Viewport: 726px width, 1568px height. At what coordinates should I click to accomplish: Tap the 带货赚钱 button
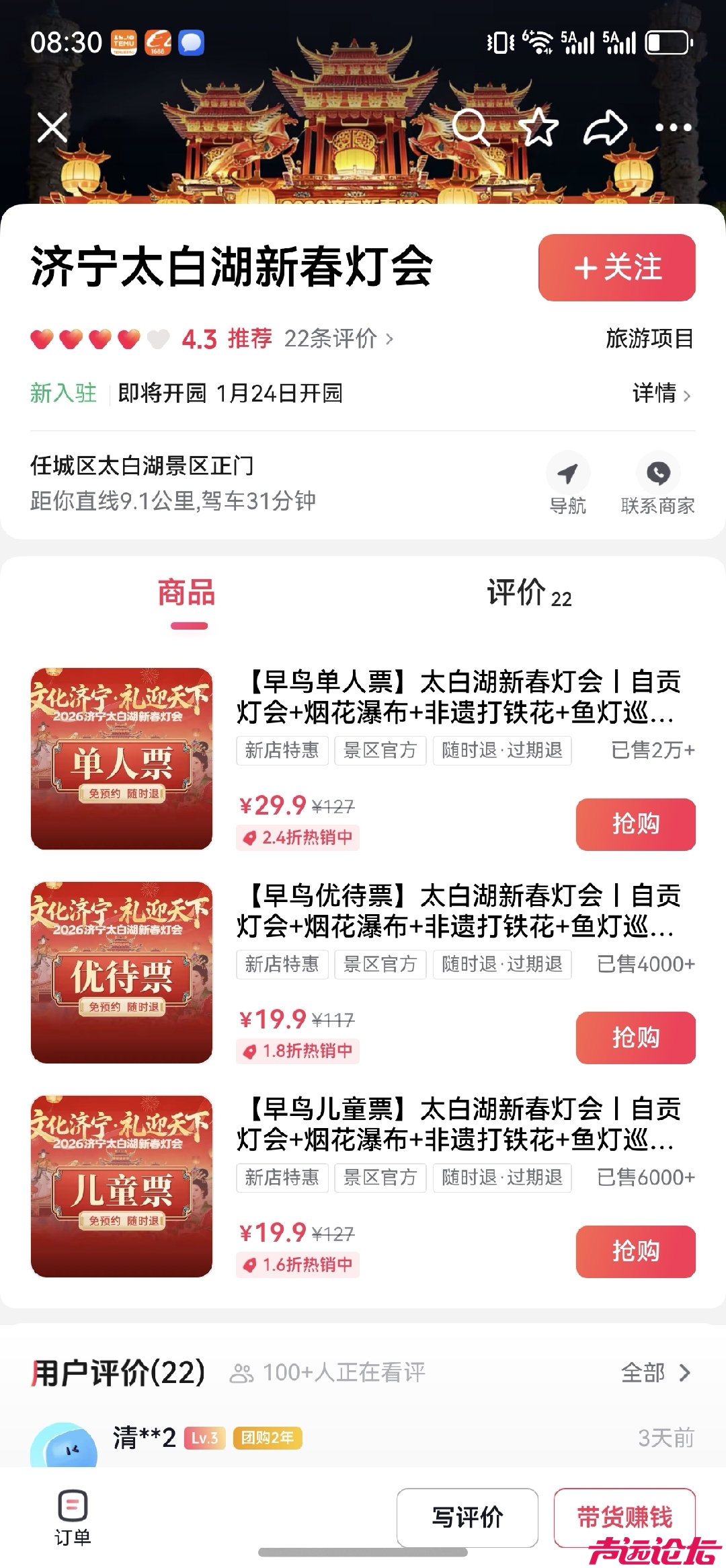[624, 1516]
